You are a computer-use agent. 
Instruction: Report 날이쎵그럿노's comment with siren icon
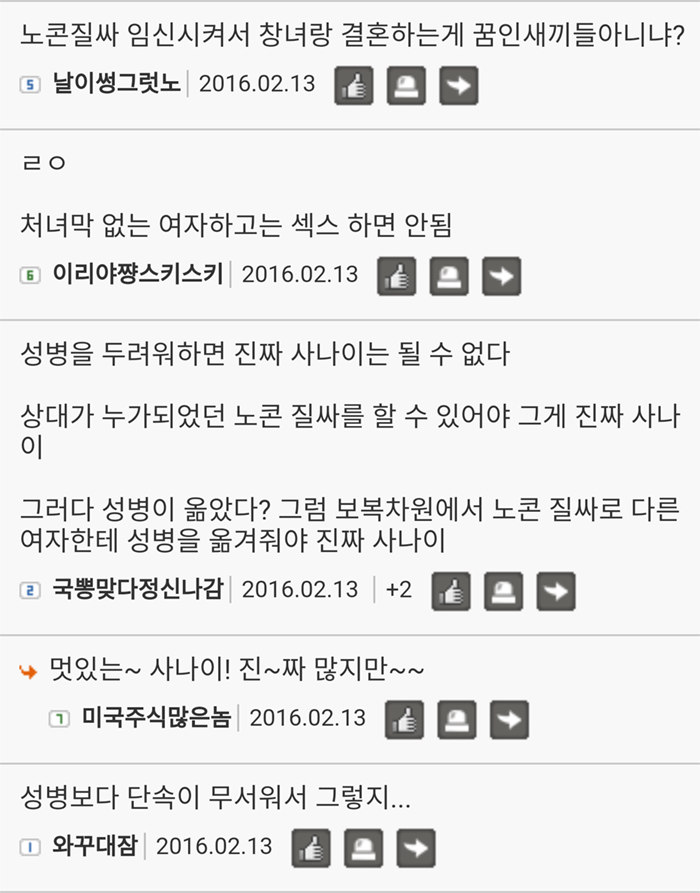pos(406,86)
